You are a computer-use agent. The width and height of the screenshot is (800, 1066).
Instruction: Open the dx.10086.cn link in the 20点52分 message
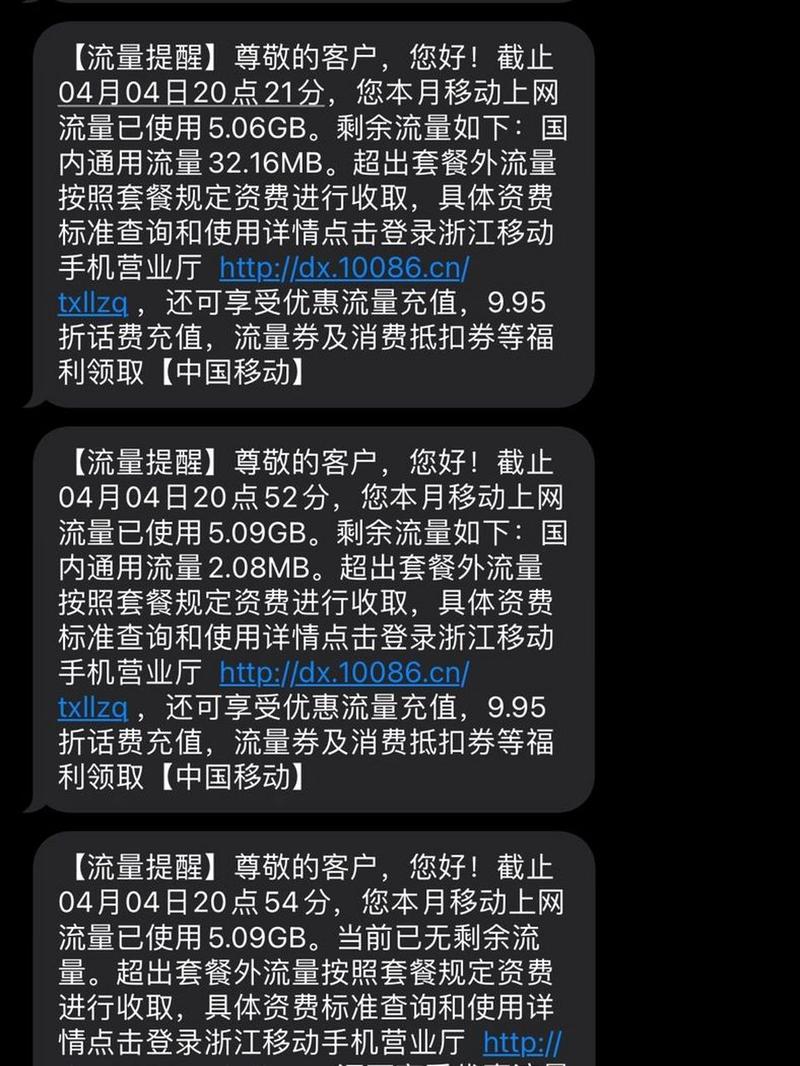(x=343, y=673)
